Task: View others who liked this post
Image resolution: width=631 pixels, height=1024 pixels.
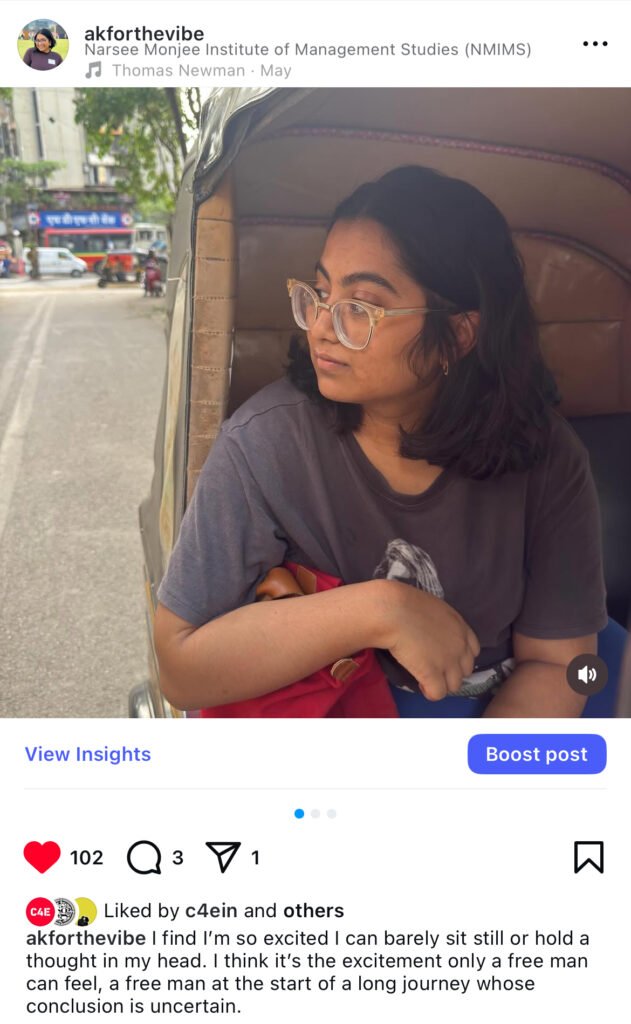Action: (x=313, y=911)
